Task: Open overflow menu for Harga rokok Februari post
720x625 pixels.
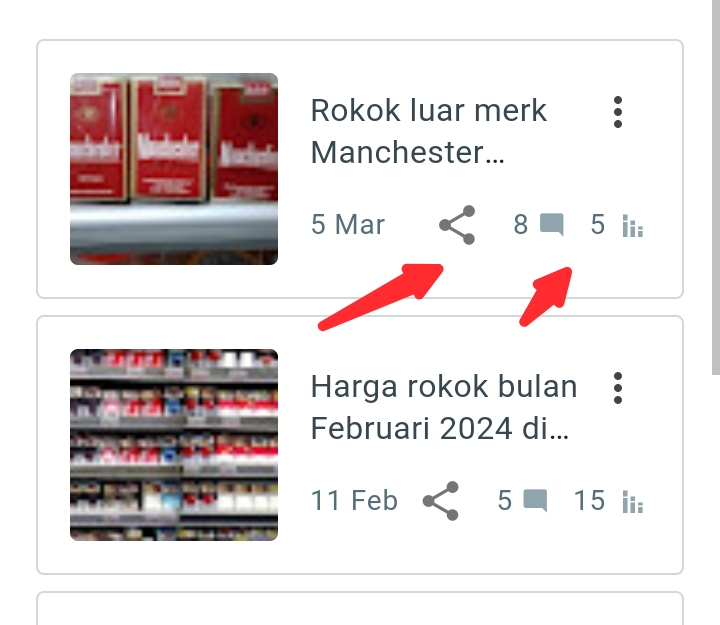Action: click(x=618, y=388)
